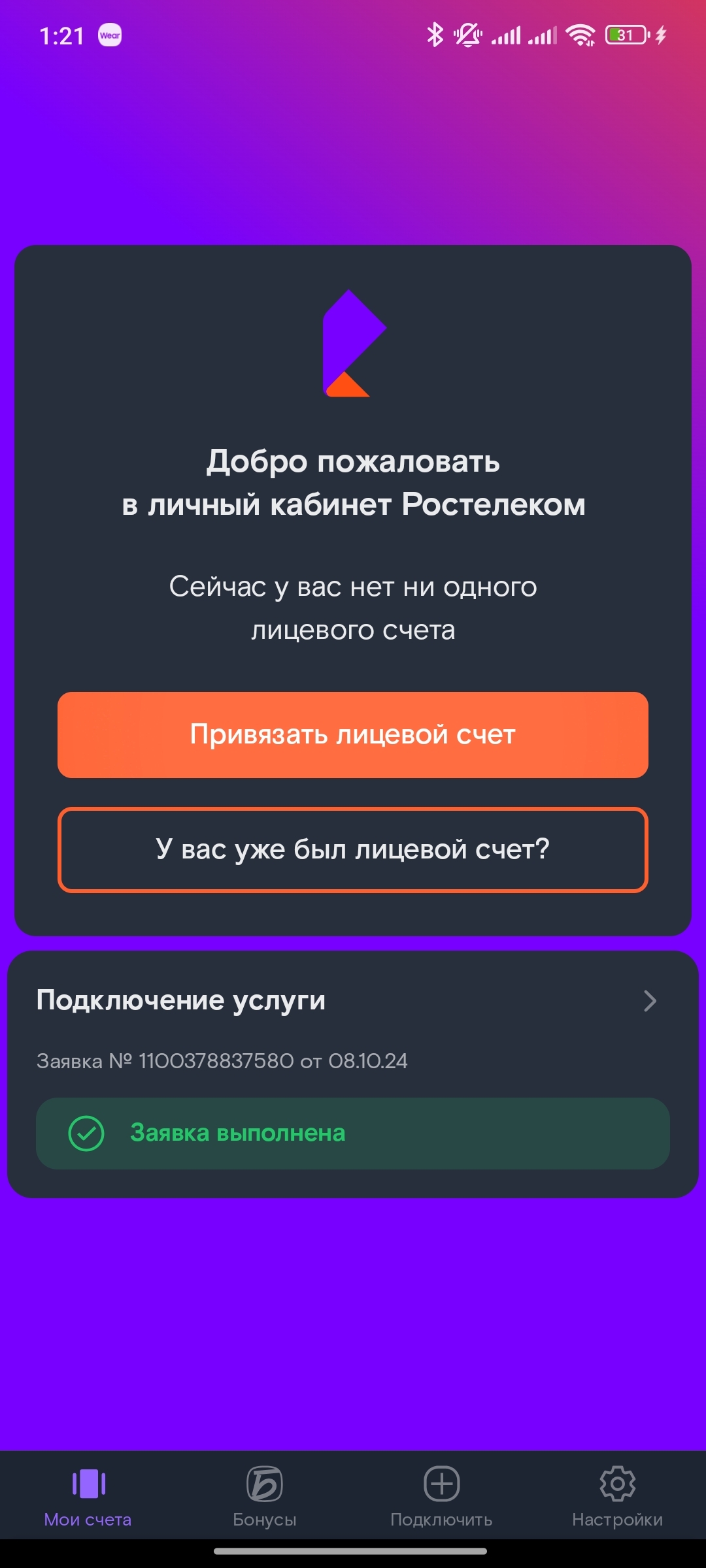
Task: Tap the Привязать лицевой счет button
Action: click(x=353, y=735)
